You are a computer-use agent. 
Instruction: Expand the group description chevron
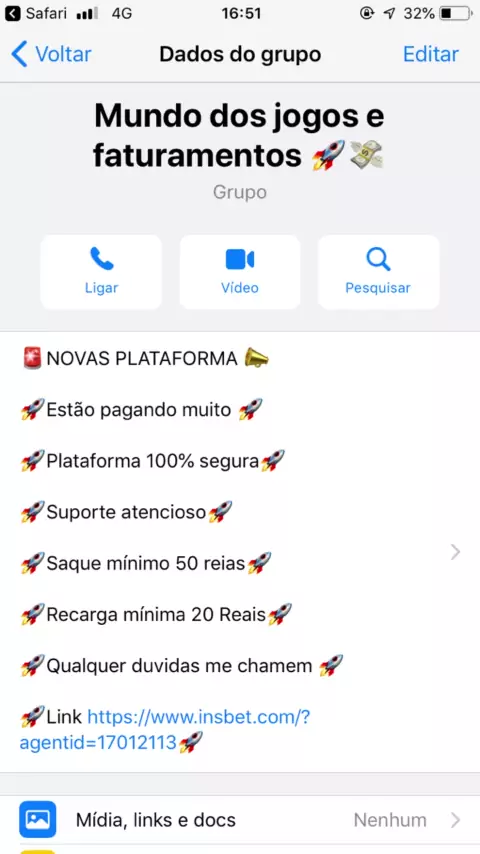pyautogui.click(x=455, y=552)
